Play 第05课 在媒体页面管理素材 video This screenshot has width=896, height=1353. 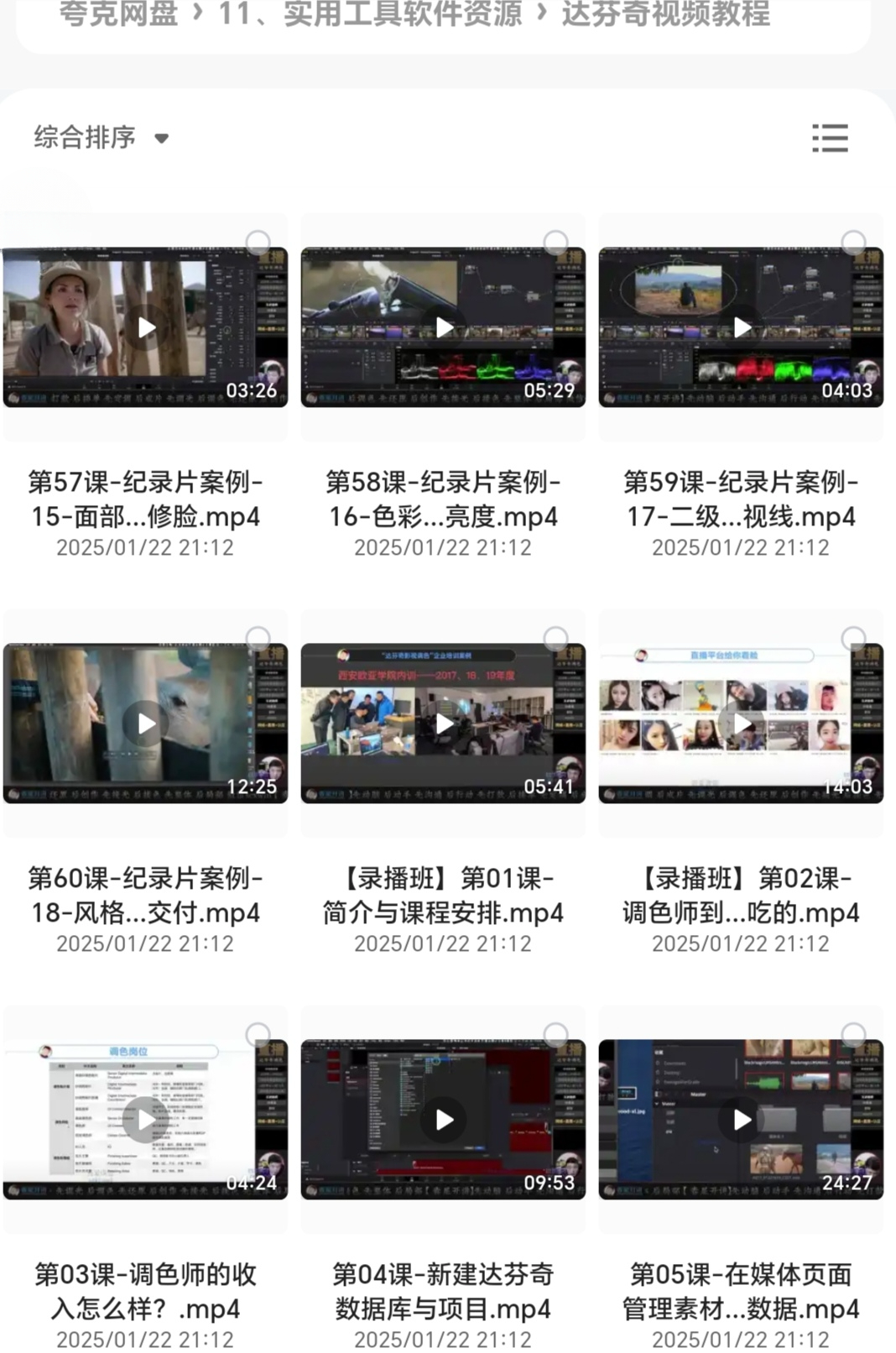pos(742,1120)
